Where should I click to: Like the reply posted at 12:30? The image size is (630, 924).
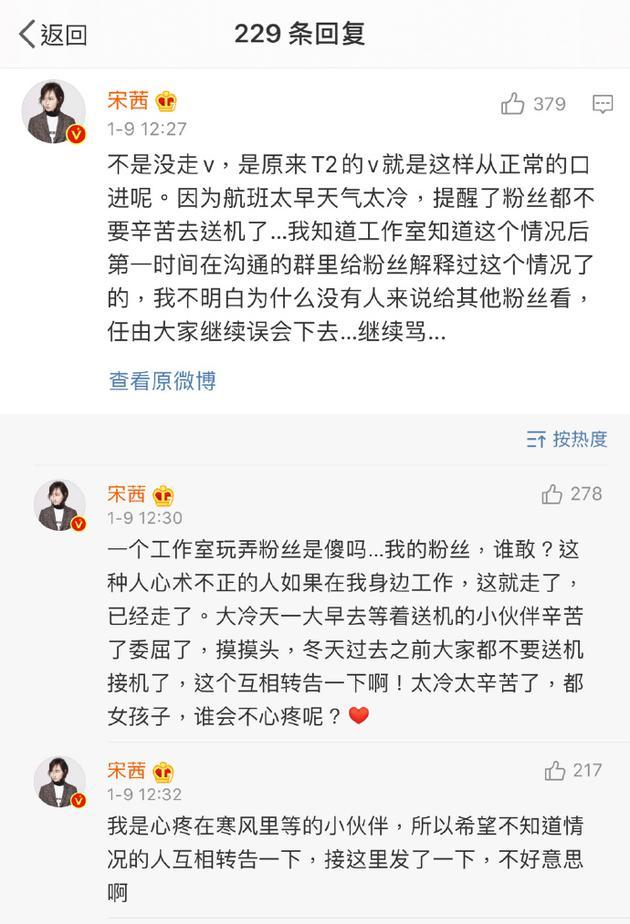(553, 494)
